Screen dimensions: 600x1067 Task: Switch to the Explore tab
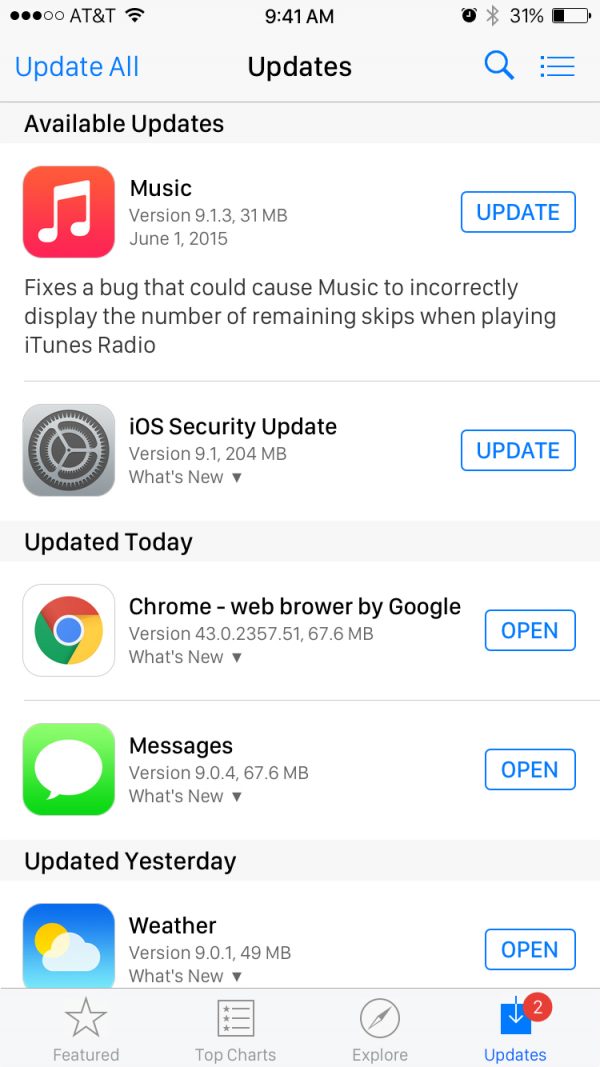point(380,1030)
